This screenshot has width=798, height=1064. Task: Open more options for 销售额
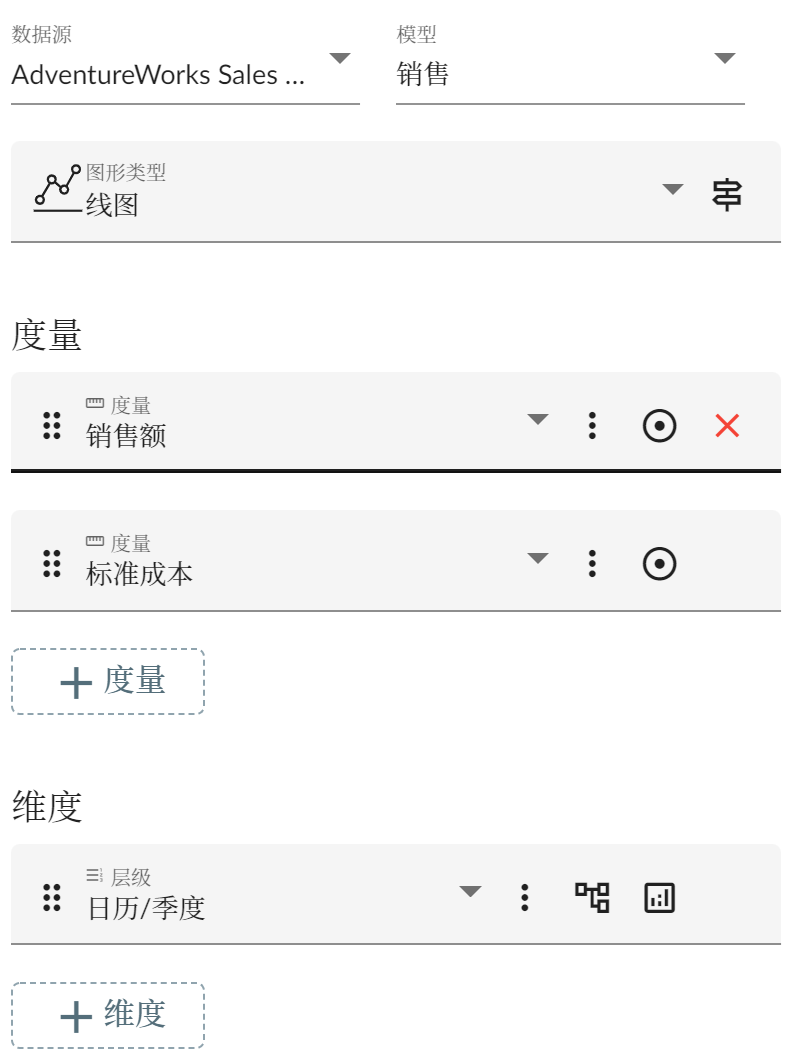click(593, 426)
